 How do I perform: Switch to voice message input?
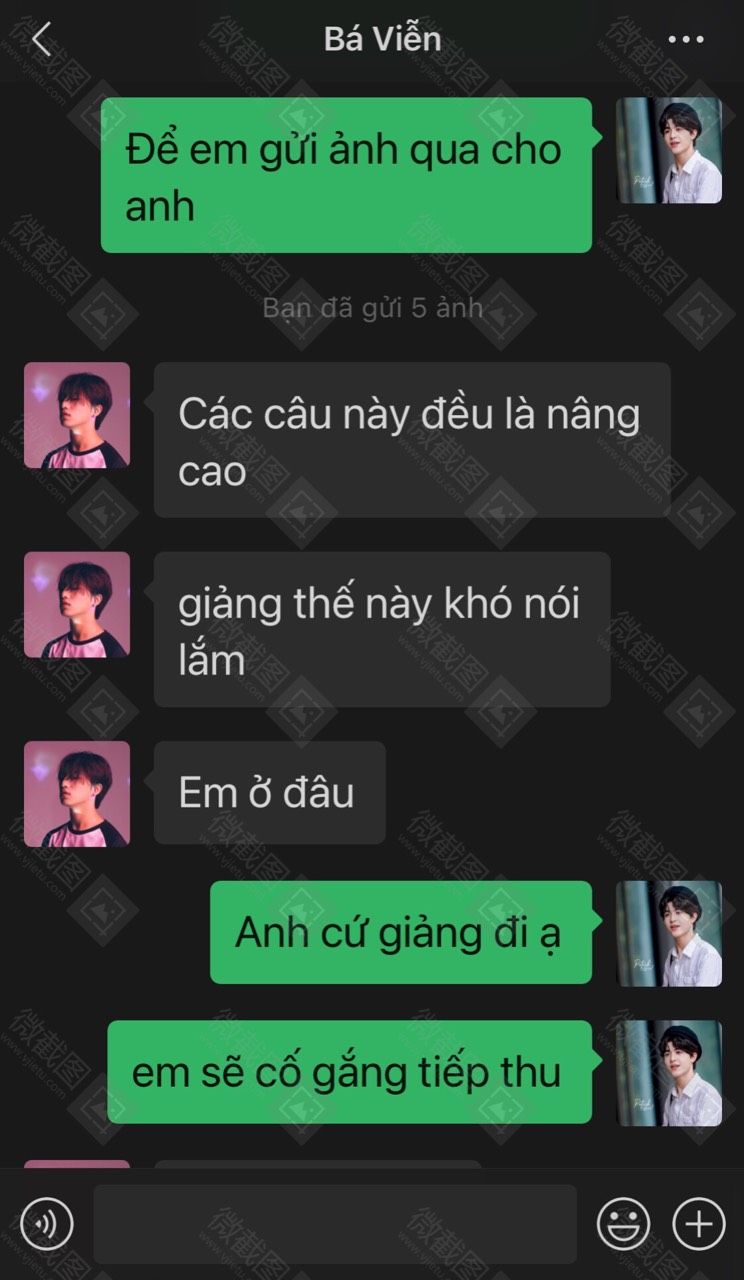click(47, 1223)
